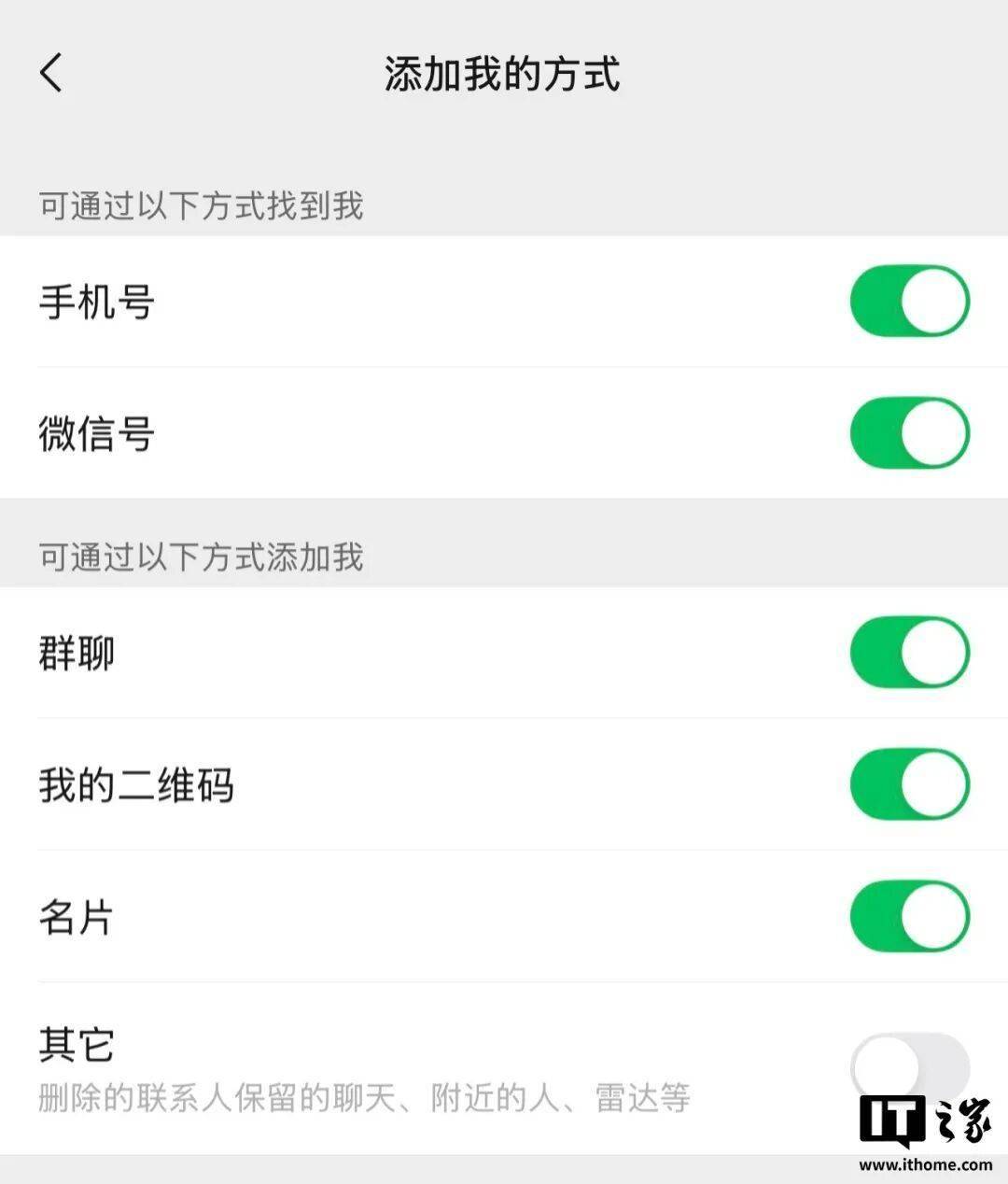Disable the 群聊 toggle
Image resolution: width=1008 pixels, height=1184 pixels.
908,654
